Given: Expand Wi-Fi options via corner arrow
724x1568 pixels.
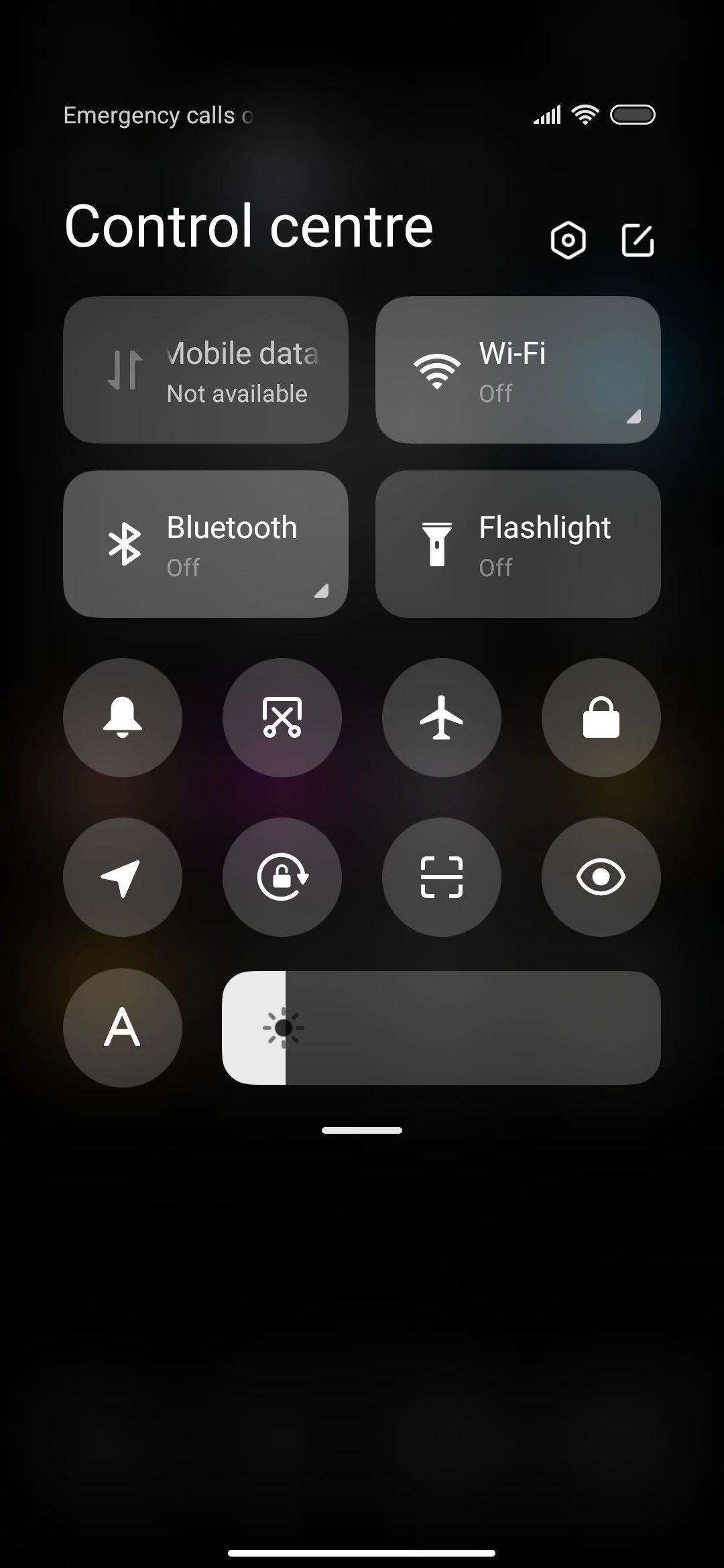Looking at the screenshot, I should [x=633, y=417].
